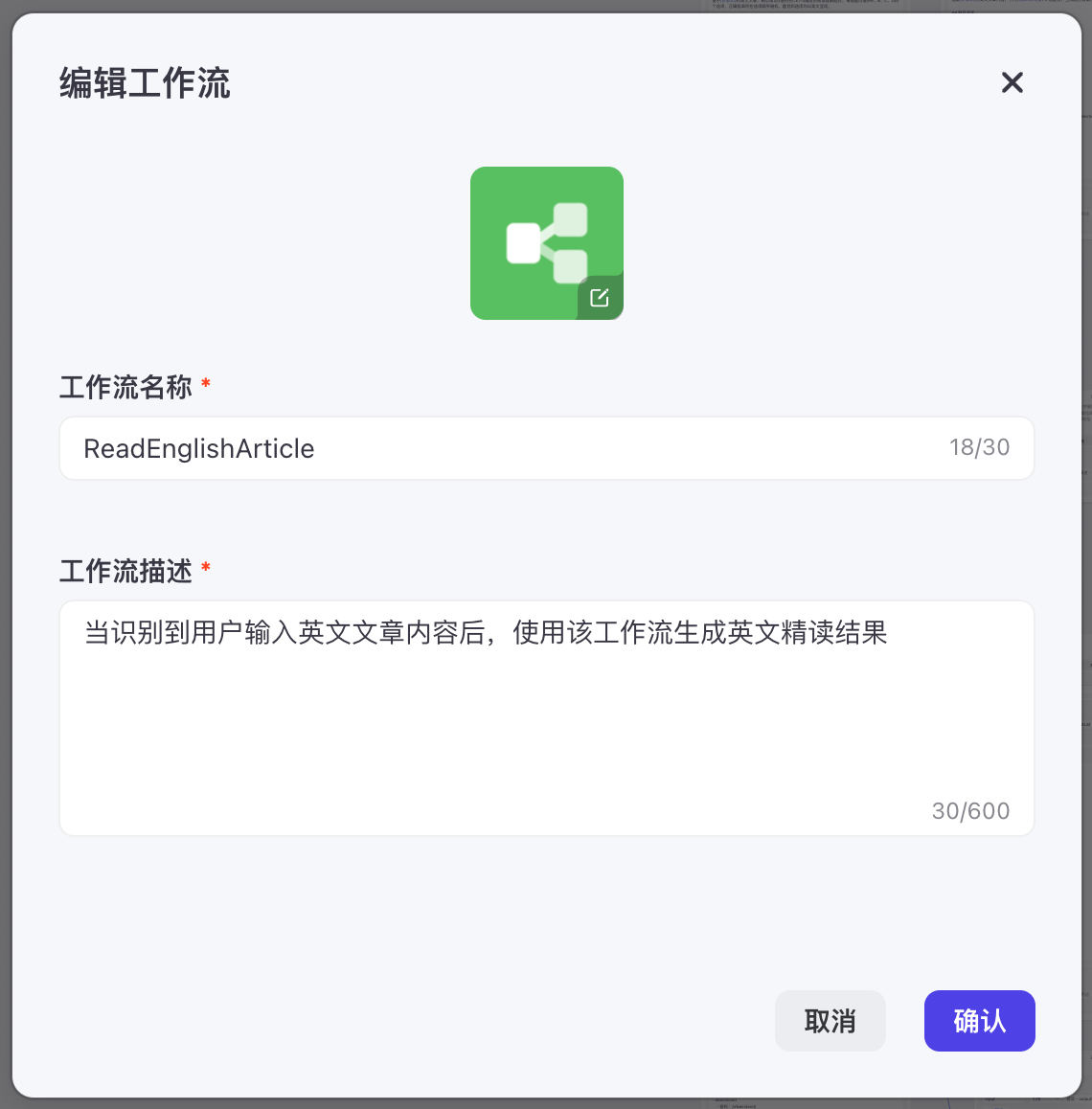Focus the workflow name field
Screen dimensions: 1092x1109
[x=508, y=448]
